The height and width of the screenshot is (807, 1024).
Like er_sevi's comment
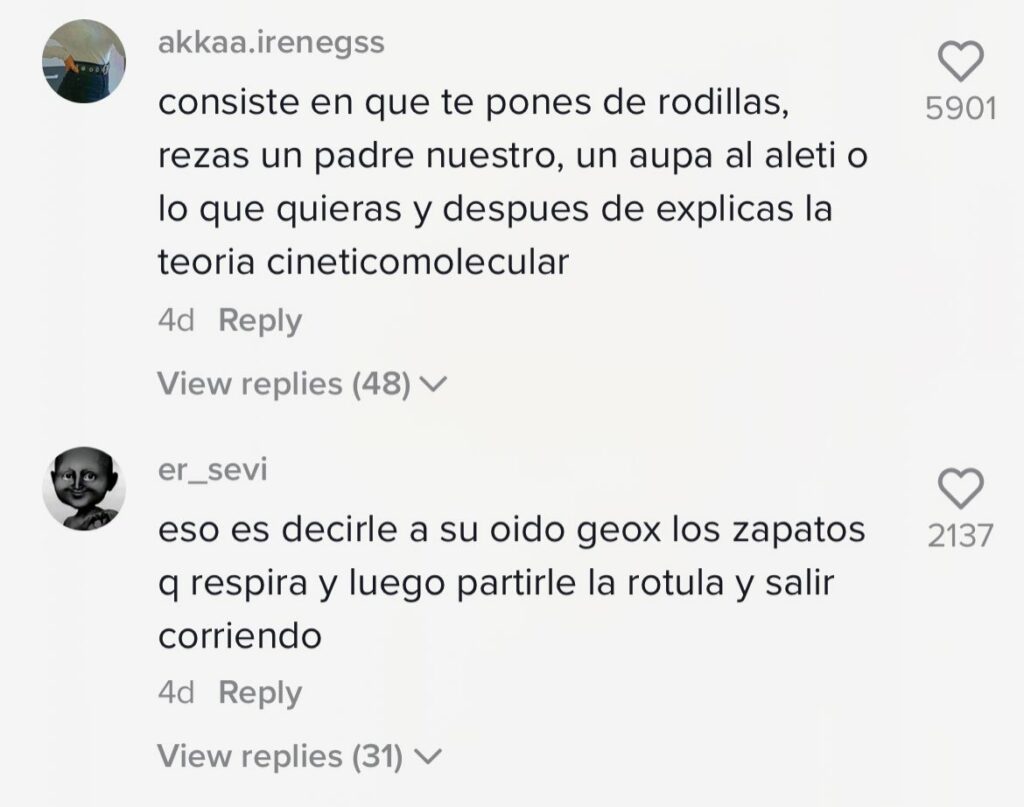960,489
